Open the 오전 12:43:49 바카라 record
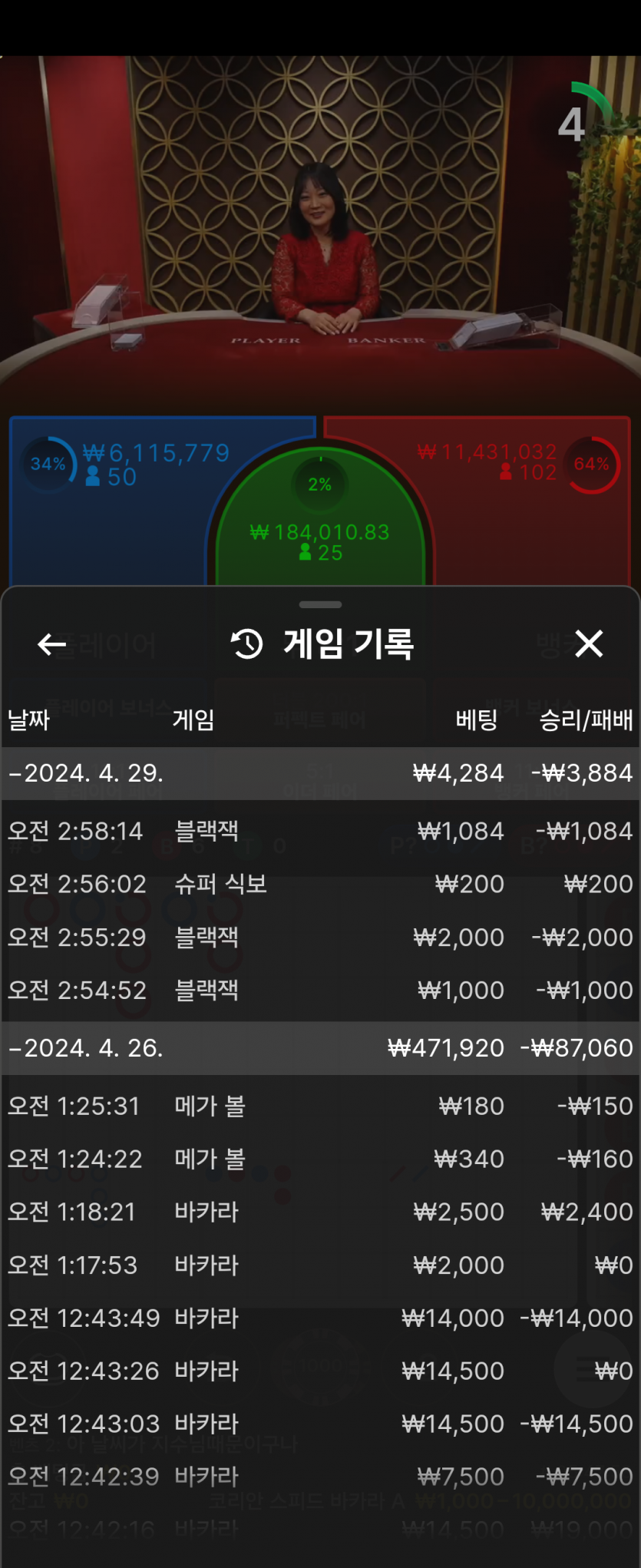 (x=320, y=1318)
